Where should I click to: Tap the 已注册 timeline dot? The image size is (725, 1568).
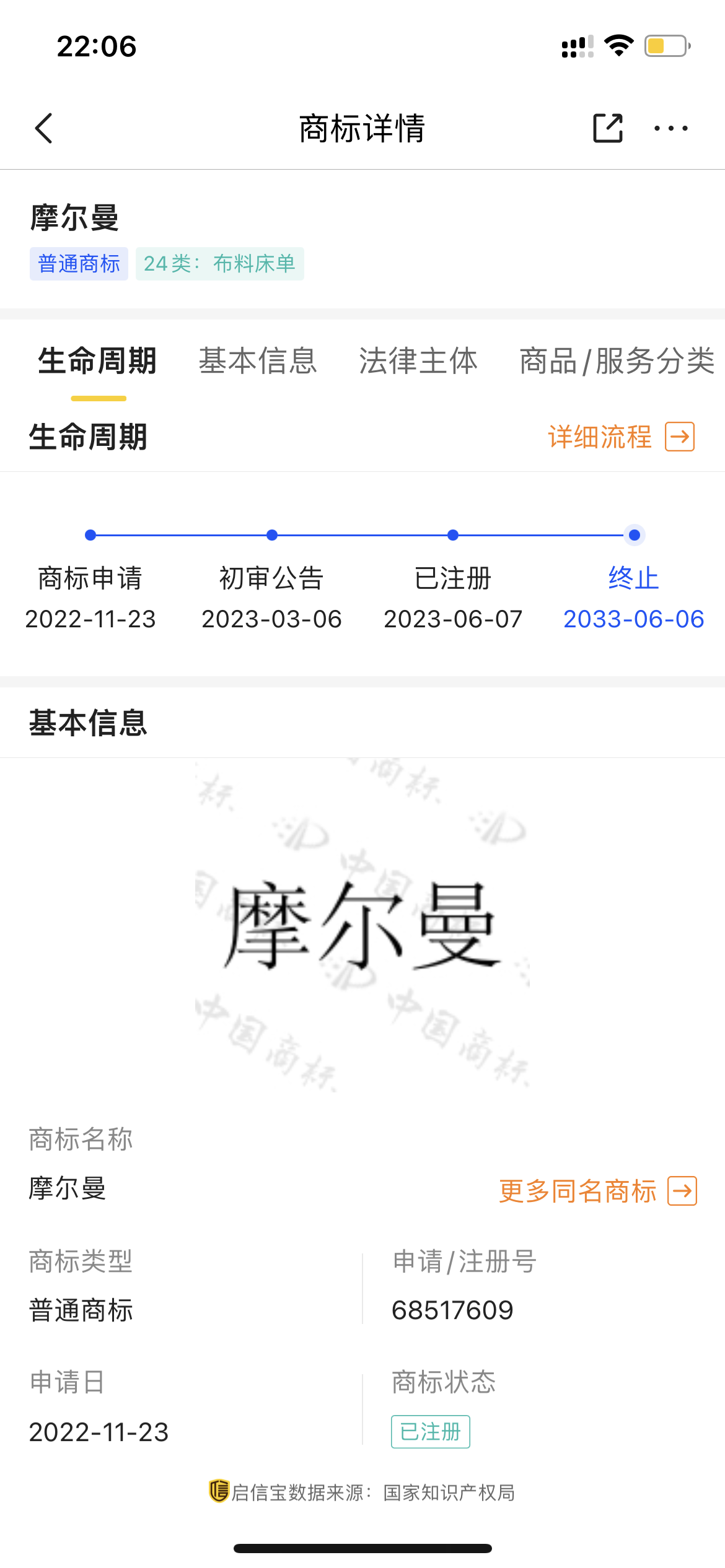(x=452, y=535)
